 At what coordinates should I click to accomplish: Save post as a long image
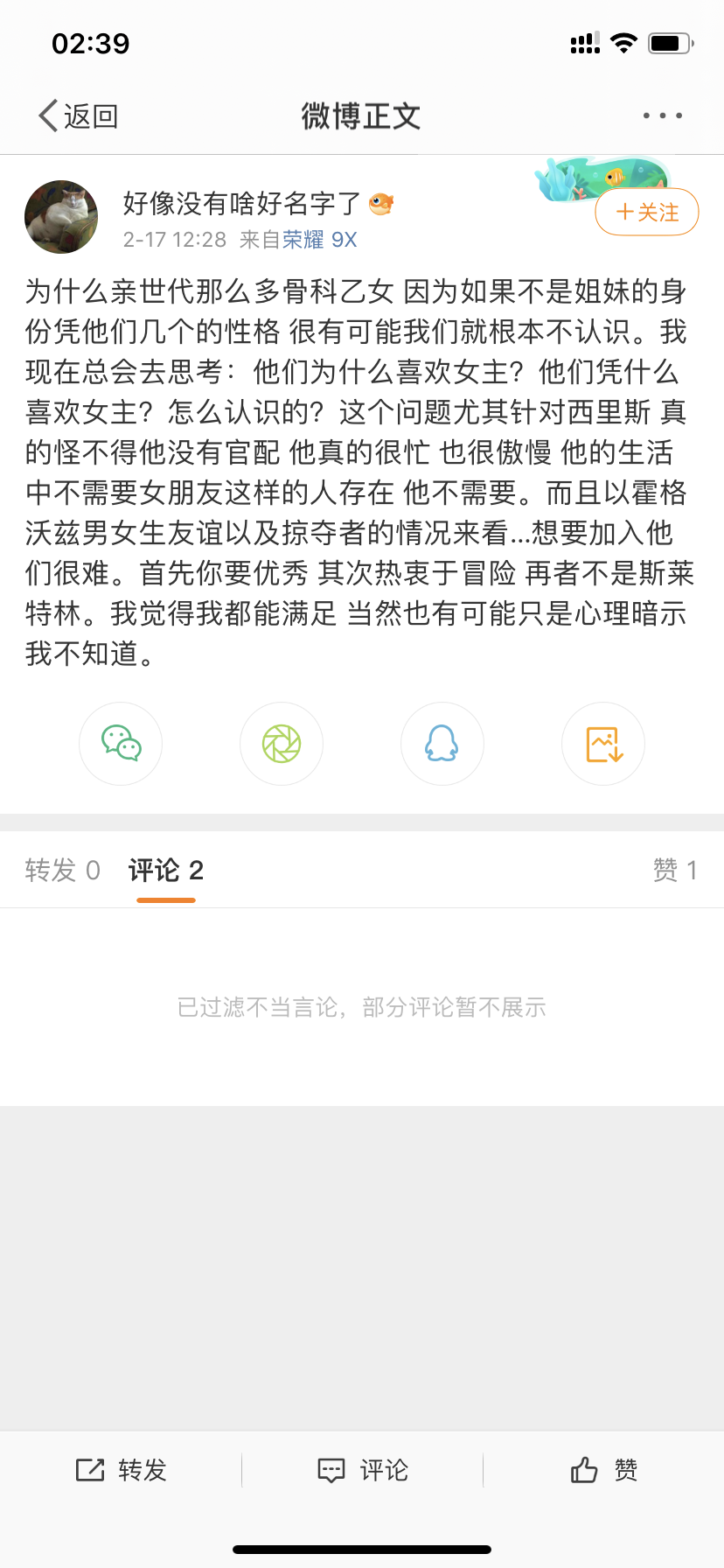(x=603, y=744)
